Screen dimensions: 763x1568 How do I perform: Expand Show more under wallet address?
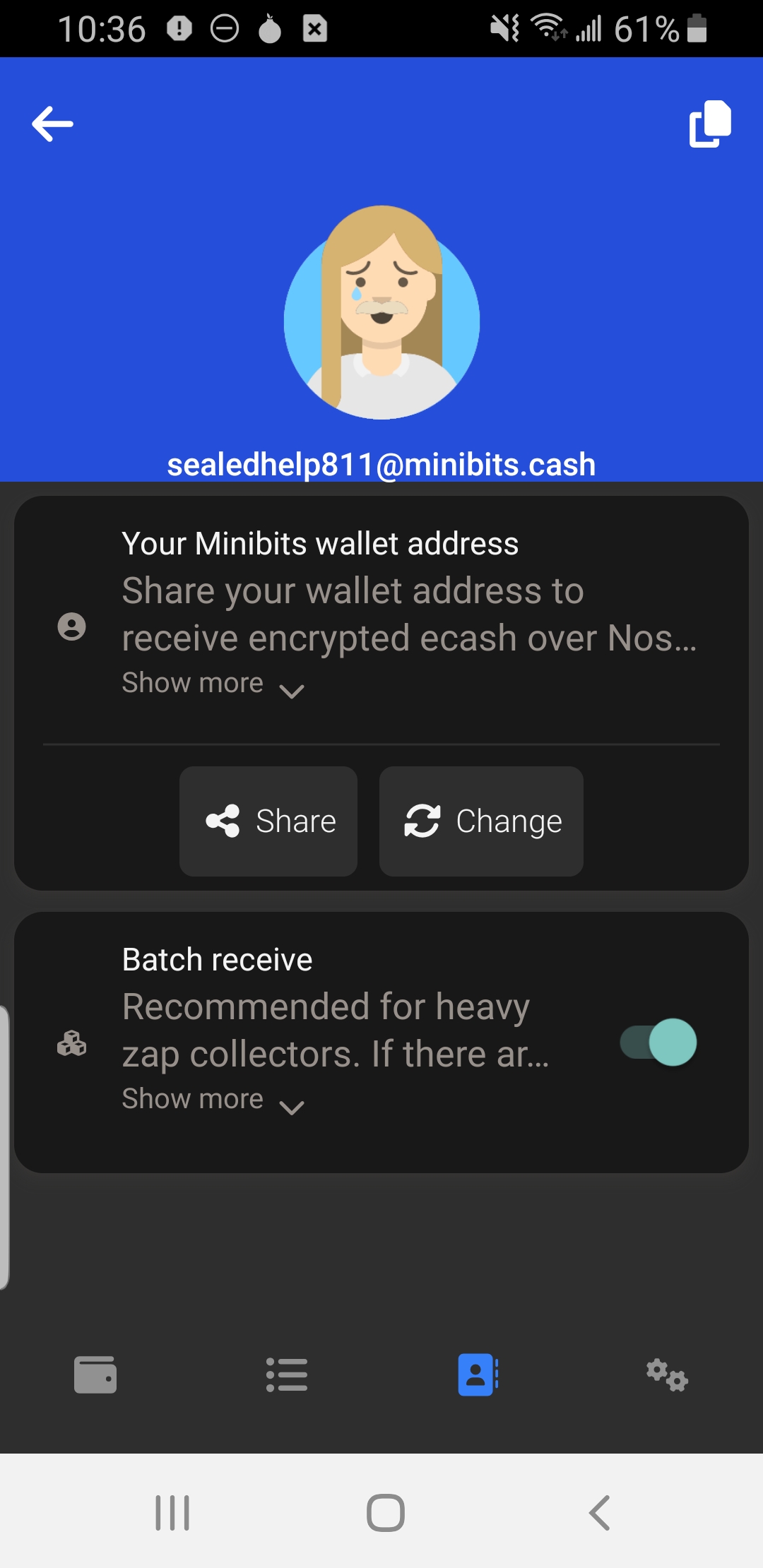click(212, 684)
